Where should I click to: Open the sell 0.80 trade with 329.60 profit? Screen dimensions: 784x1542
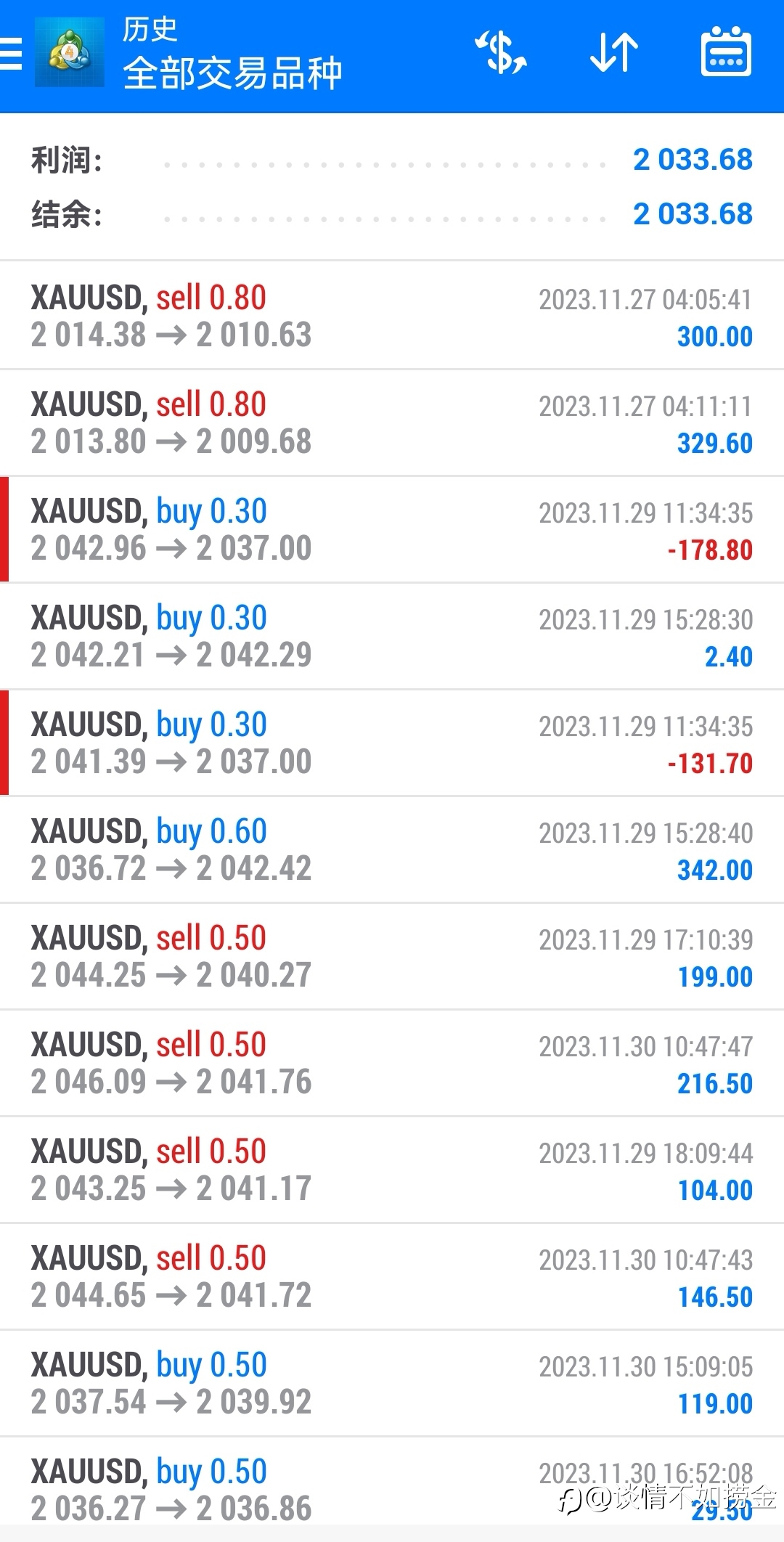(392, 423)
